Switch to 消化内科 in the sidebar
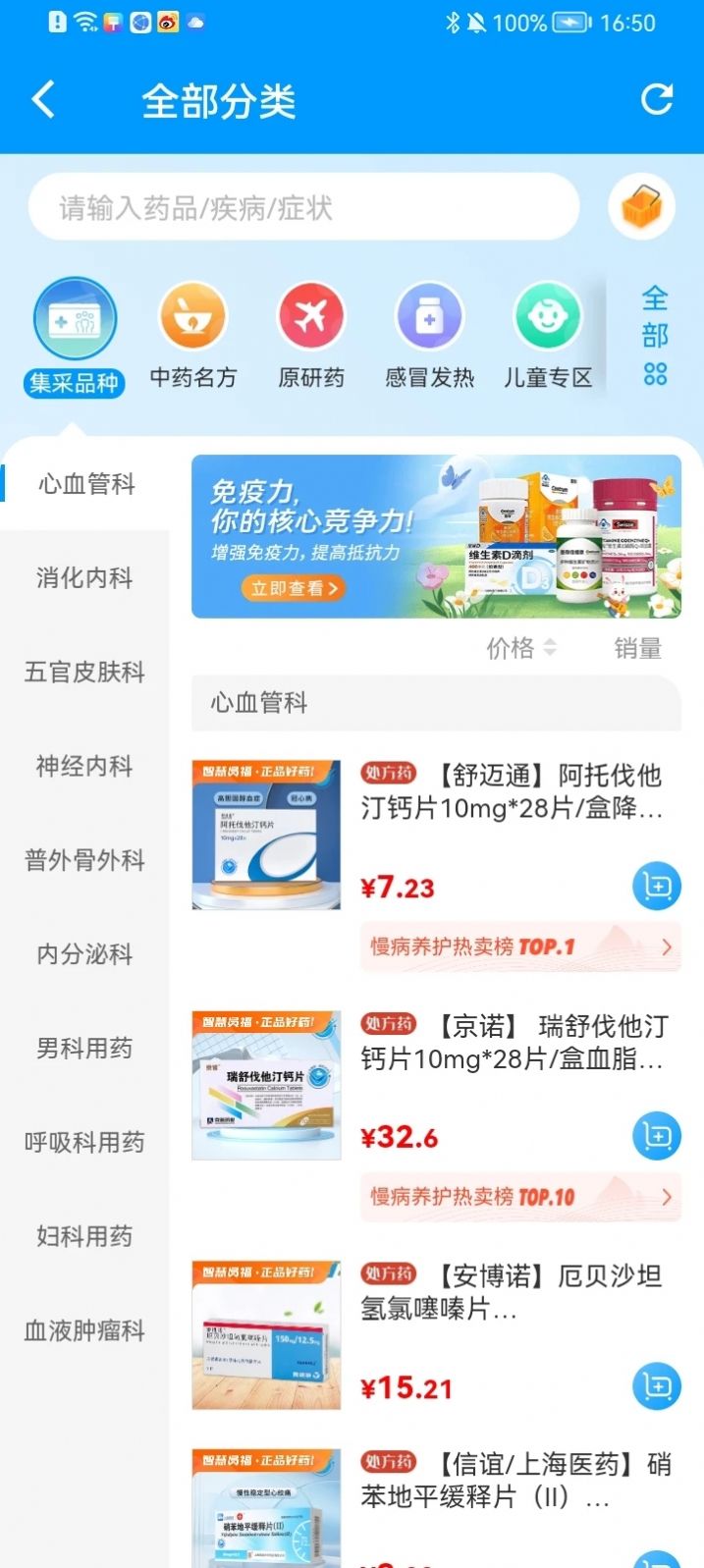 point(84,577)
